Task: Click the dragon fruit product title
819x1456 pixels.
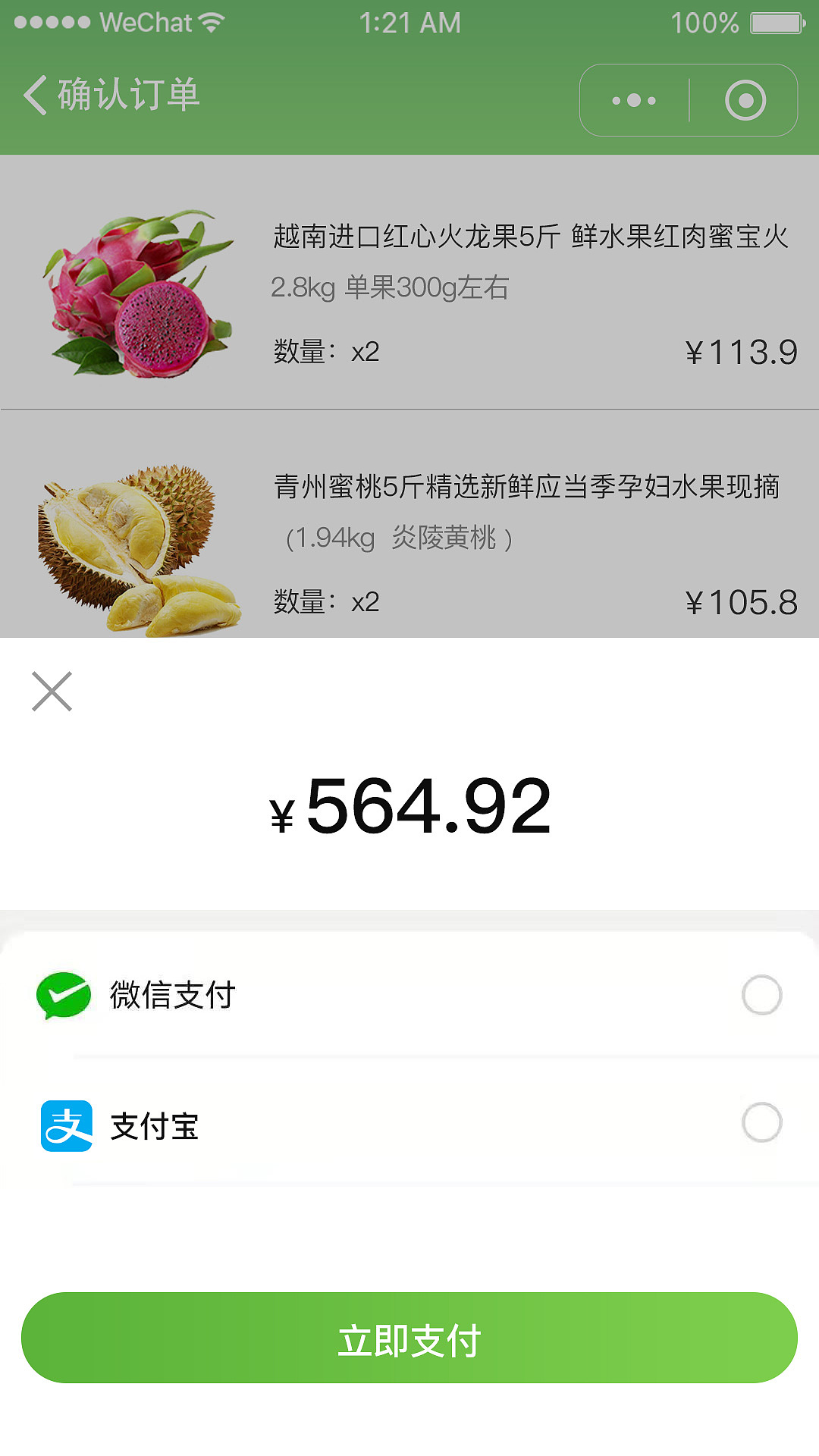Action: [531, 237]
